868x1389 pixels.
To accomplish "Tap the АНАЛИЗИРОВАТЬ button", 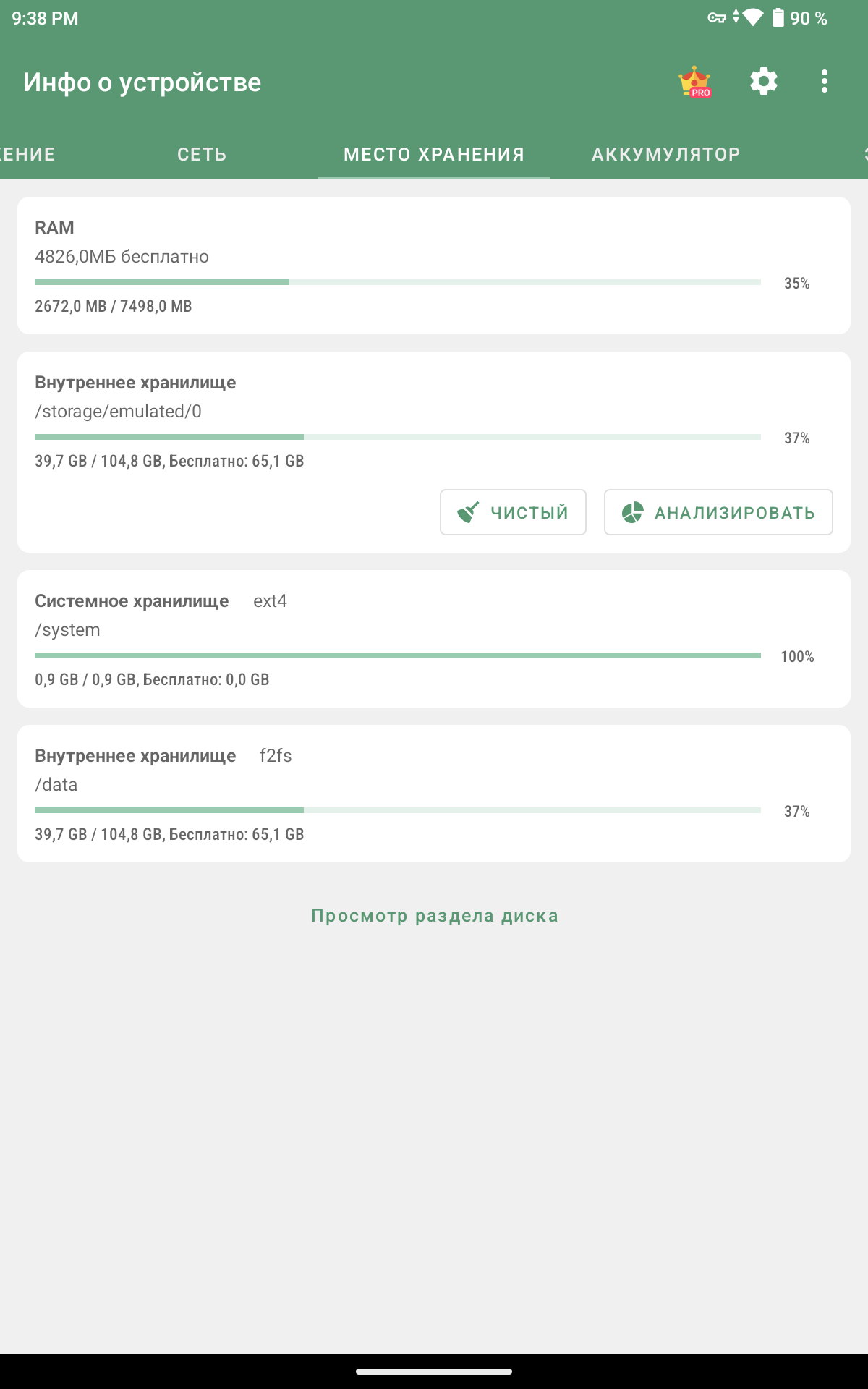I will point(718,512).
